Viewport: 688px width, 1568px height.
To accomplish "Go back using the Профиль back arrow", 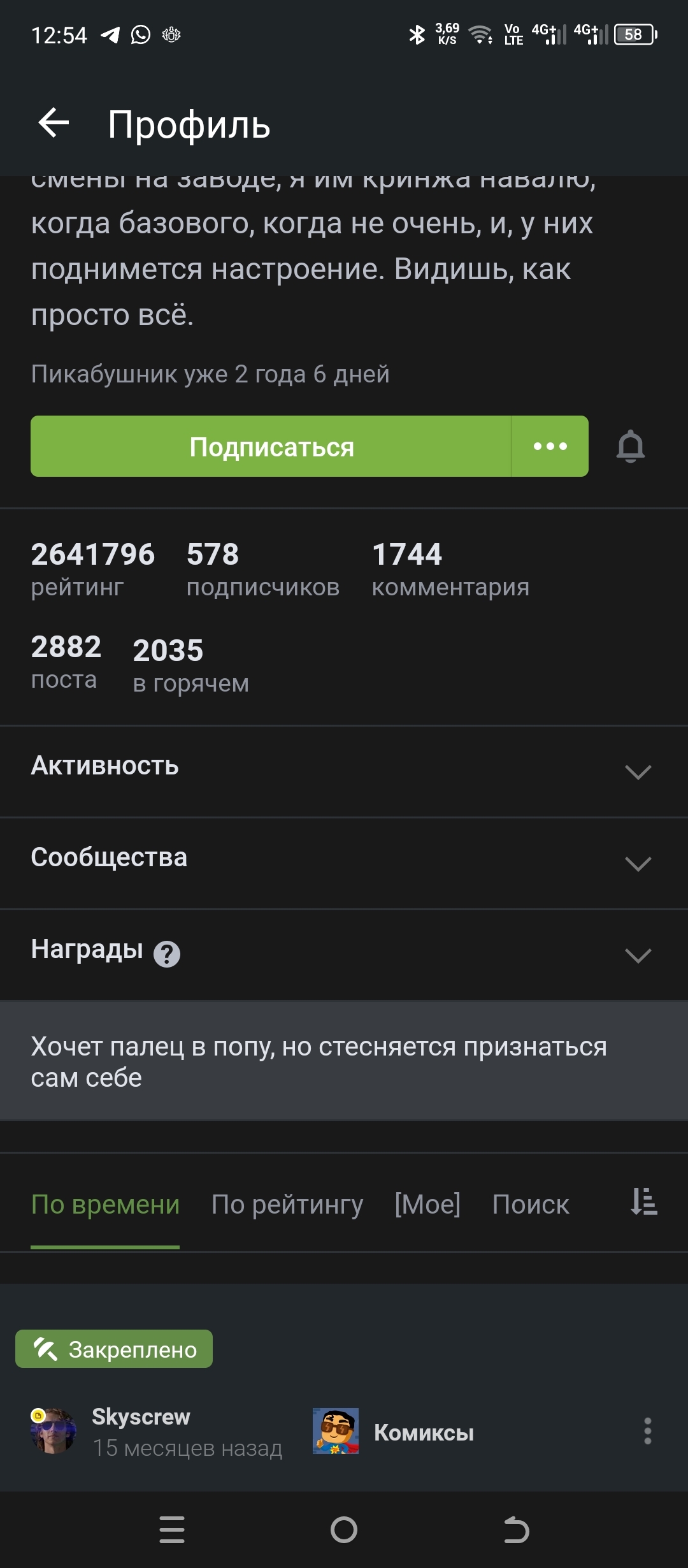I will click(54, 123).
